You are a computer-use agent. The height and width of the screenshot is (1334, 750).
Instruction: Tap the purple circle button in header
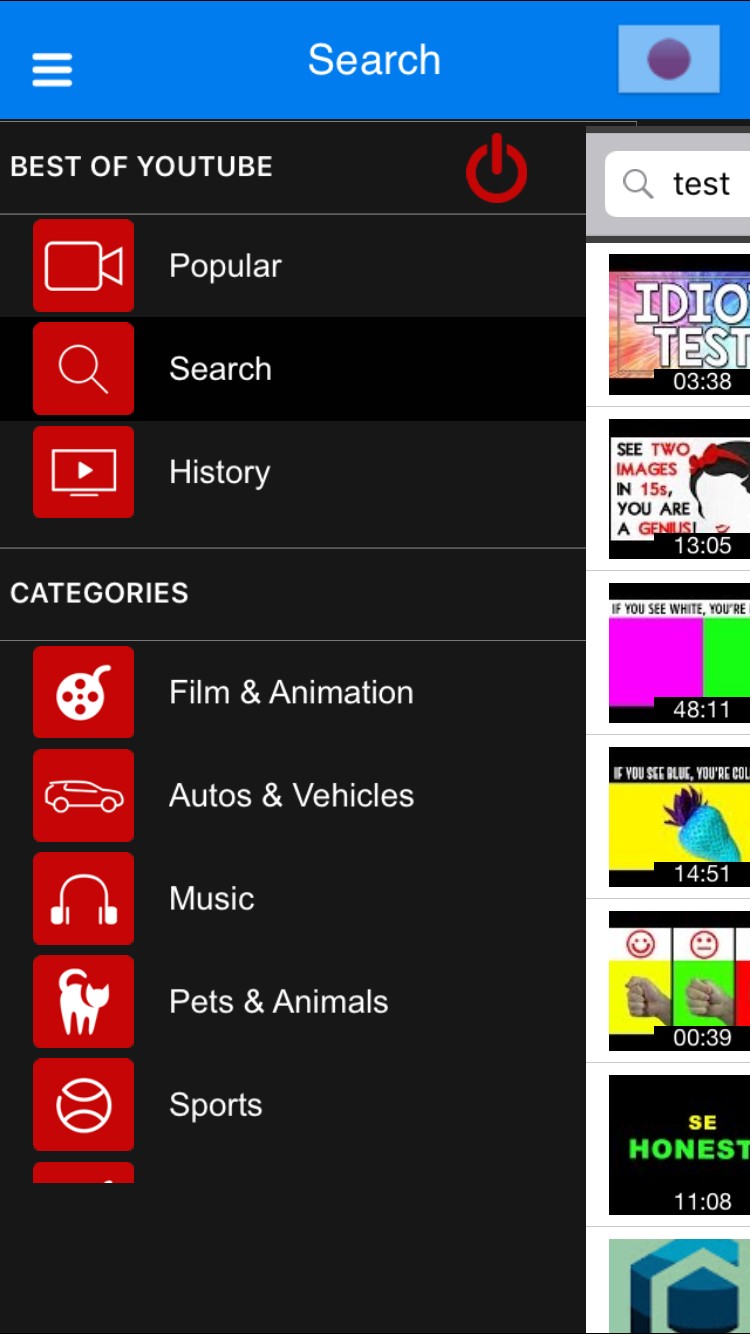pyautogui.click(x=668, y=59)
